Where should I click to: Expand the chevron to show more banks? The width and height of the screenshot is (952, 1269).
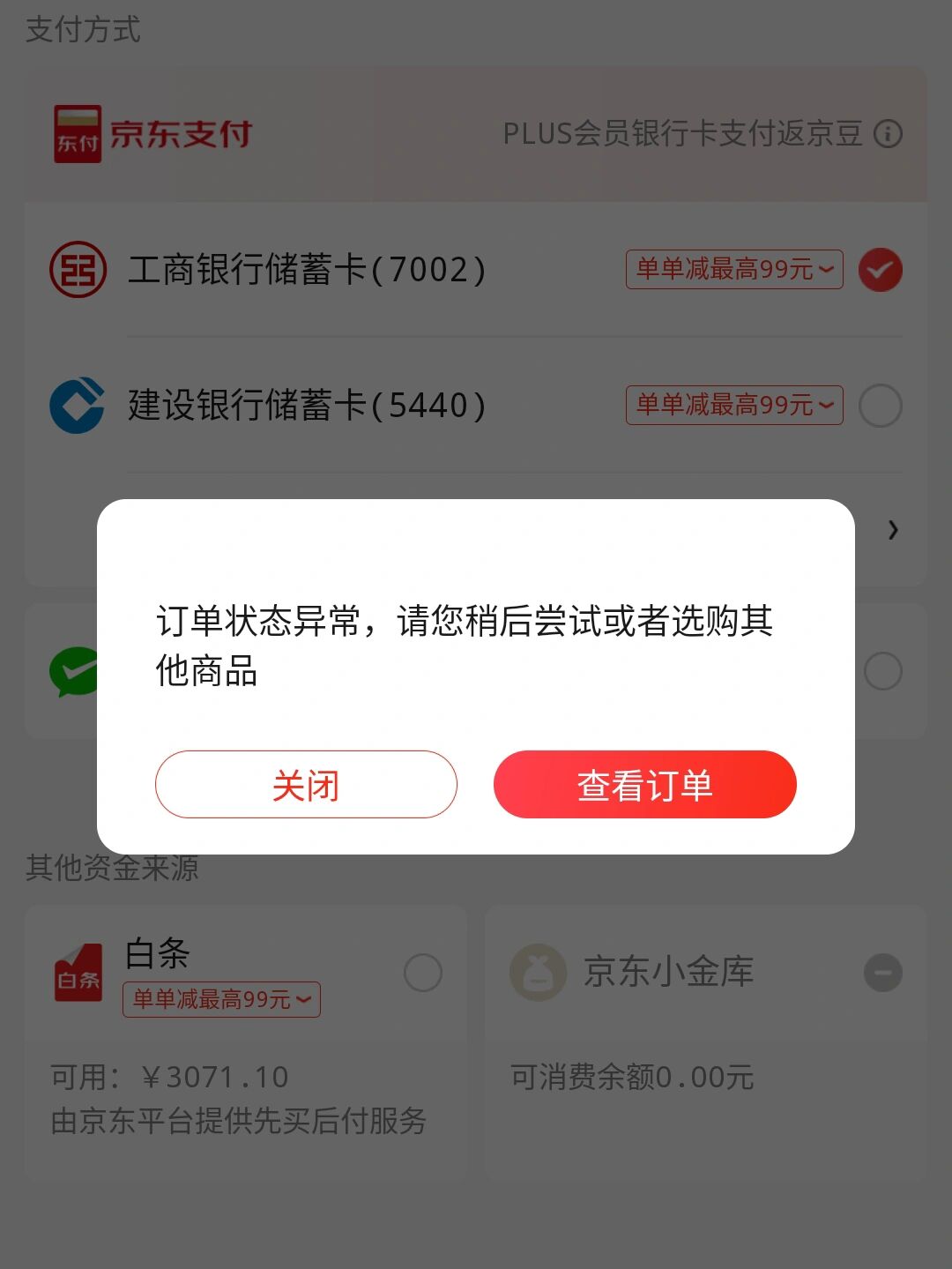point(893,530)
